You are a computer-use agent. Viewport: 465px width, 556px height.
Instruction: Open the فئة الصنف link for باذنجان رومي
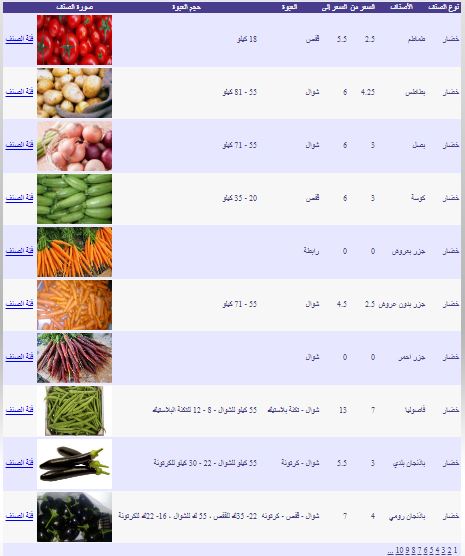click(x=20, y=516)
